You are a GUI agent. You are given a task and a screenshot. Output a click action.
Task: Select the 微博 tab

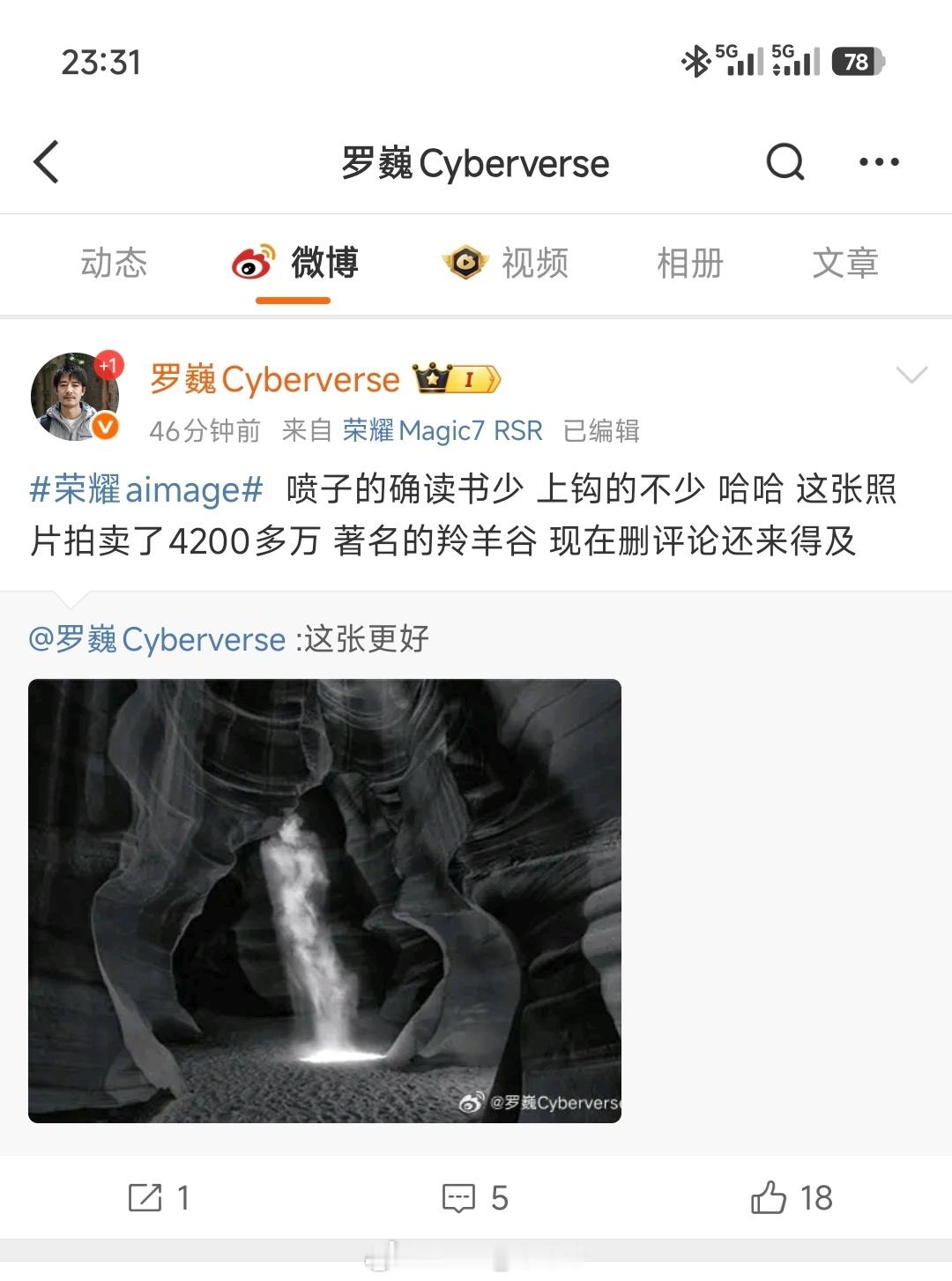[x=295, y=264]
